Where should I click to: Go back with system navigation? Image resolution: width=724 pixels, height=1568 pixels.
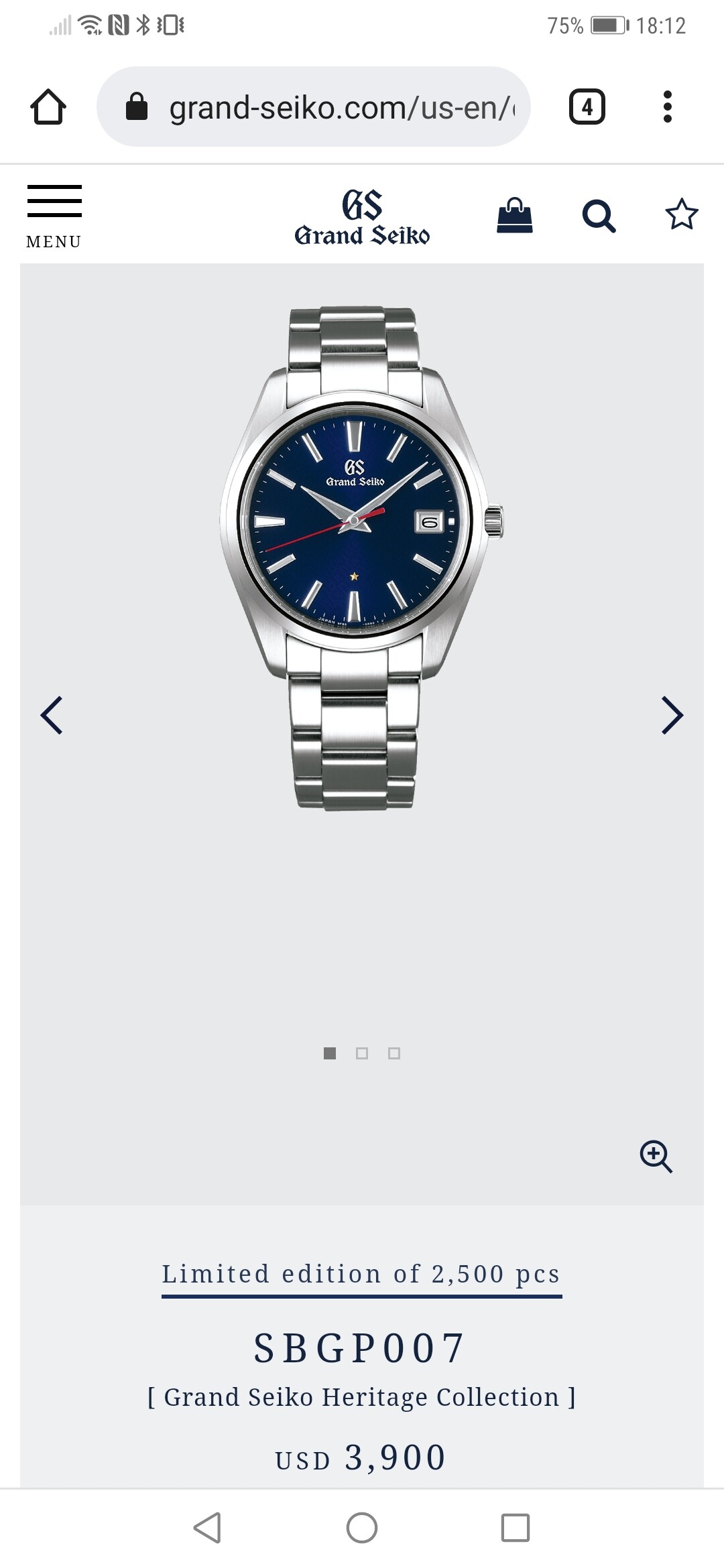[207, 1528]
